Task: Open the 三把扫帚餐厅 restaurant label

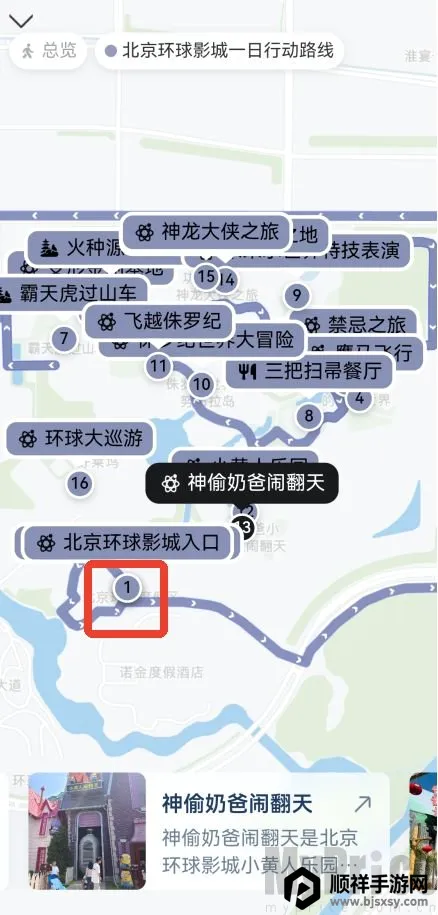Action: coord(309,371)
